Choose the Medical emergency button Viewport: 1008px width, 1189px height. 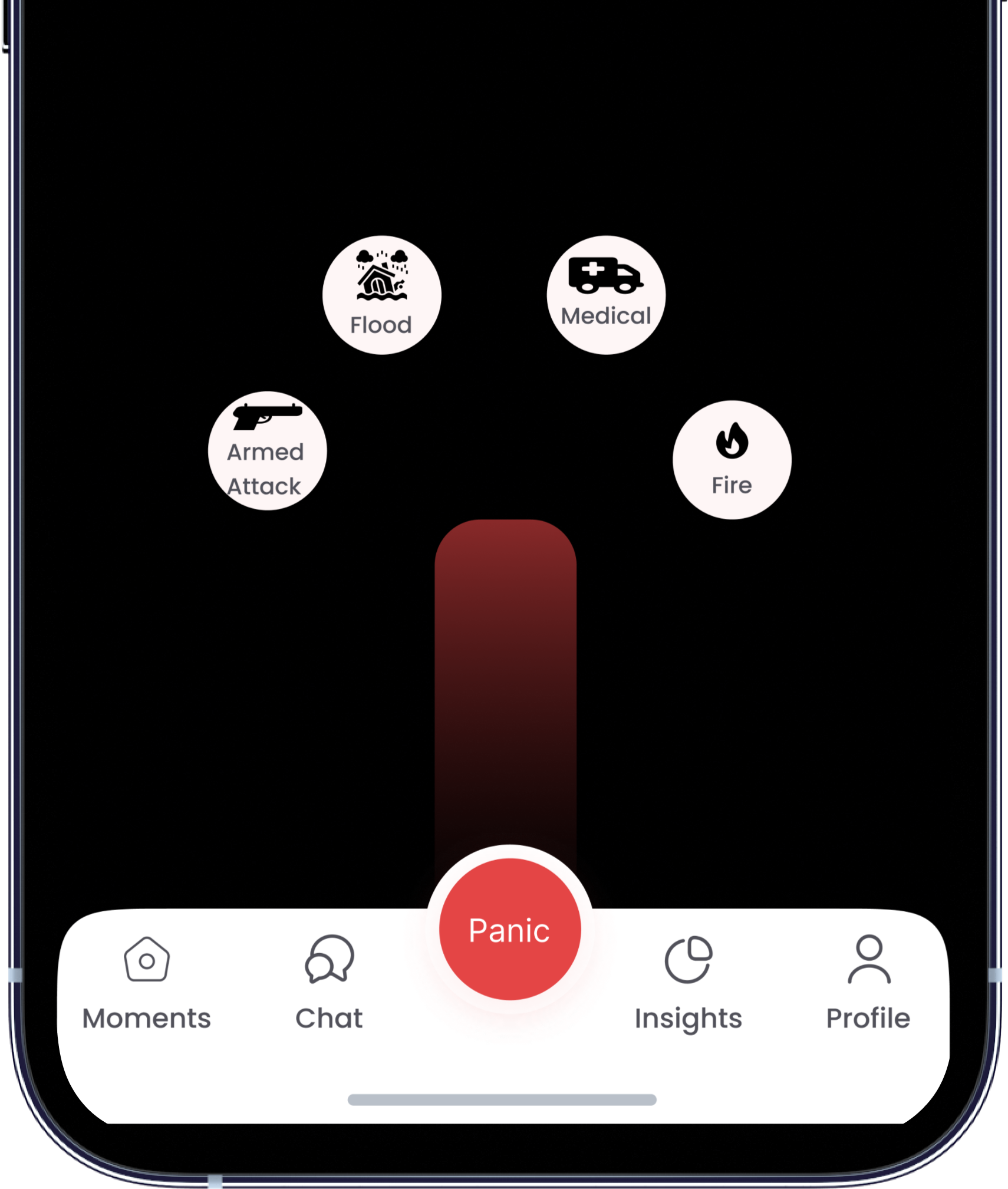coord(606,295)
